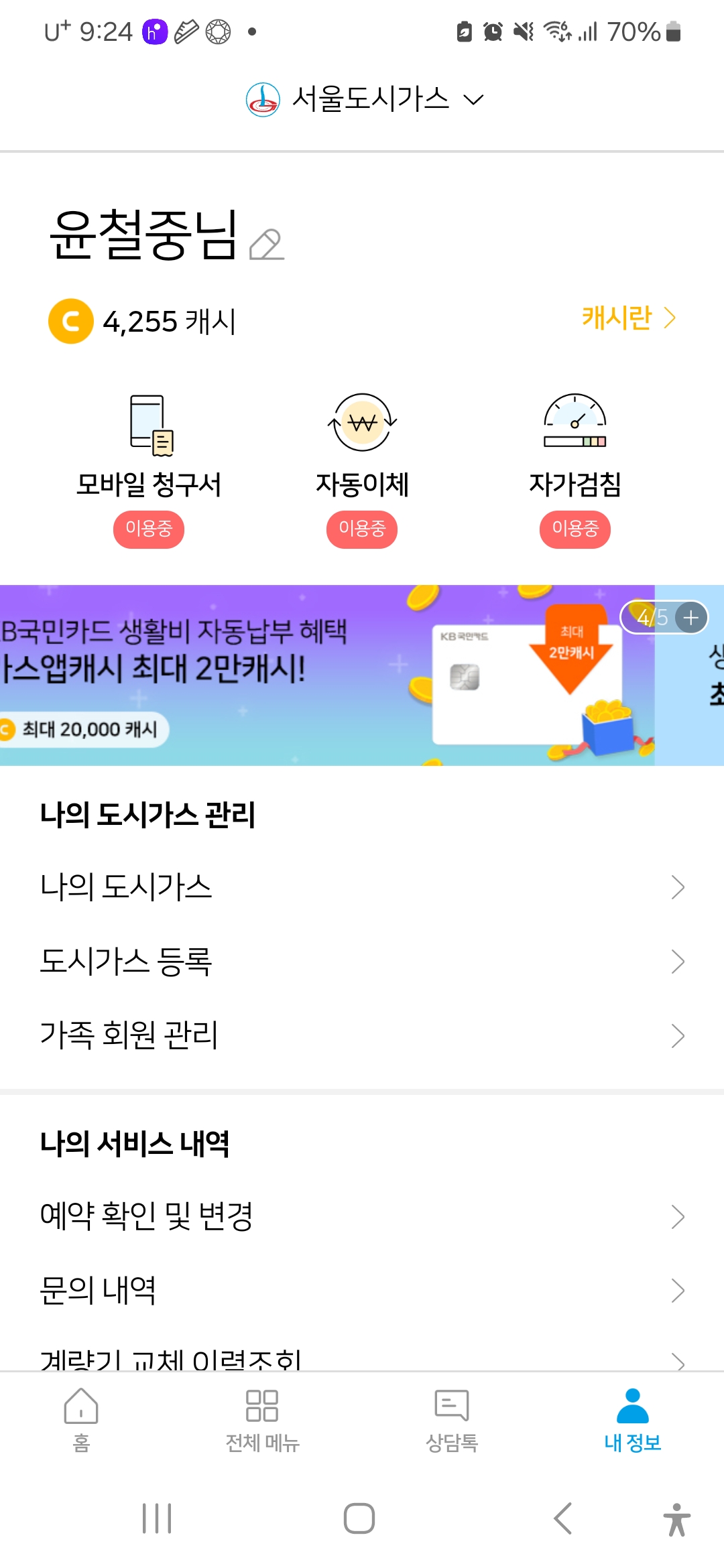Edit the nickname with the pencil icon
The image size is (724, 1568).
pos(266,244)
